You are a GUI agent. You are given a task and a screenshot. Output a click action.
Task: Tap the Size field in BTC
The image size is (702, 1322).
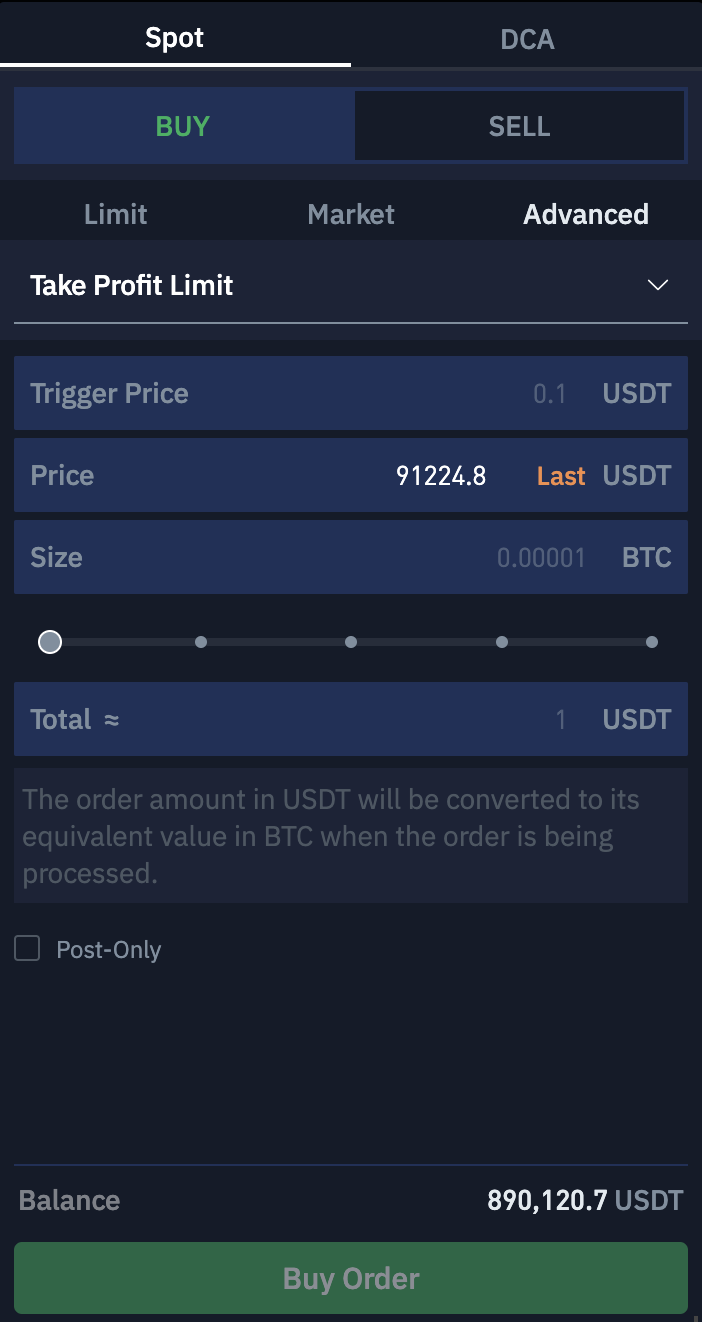[351, 557]
